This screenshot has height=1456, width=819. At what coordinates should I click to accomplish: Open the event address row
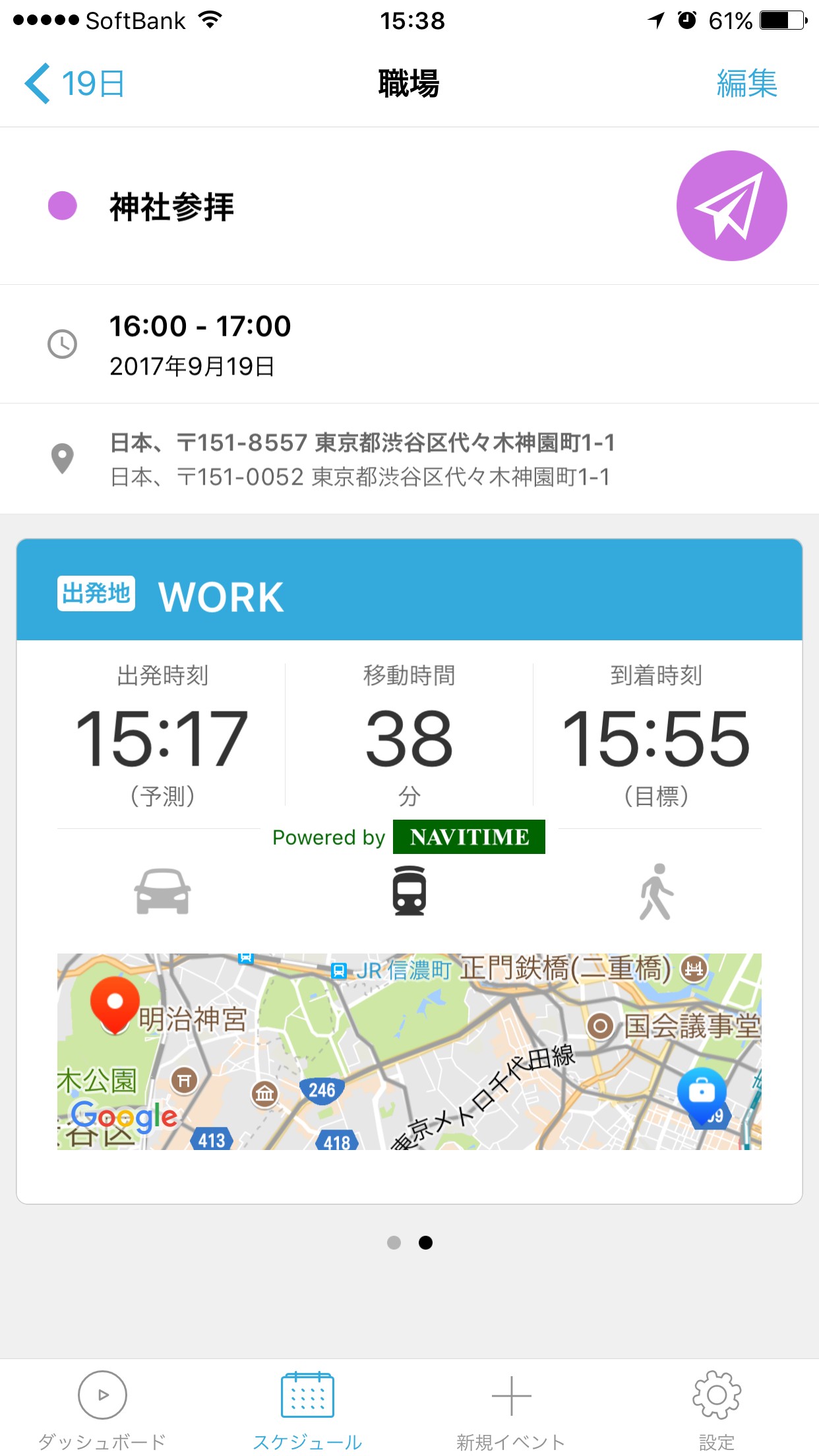[x=361, y=459]
